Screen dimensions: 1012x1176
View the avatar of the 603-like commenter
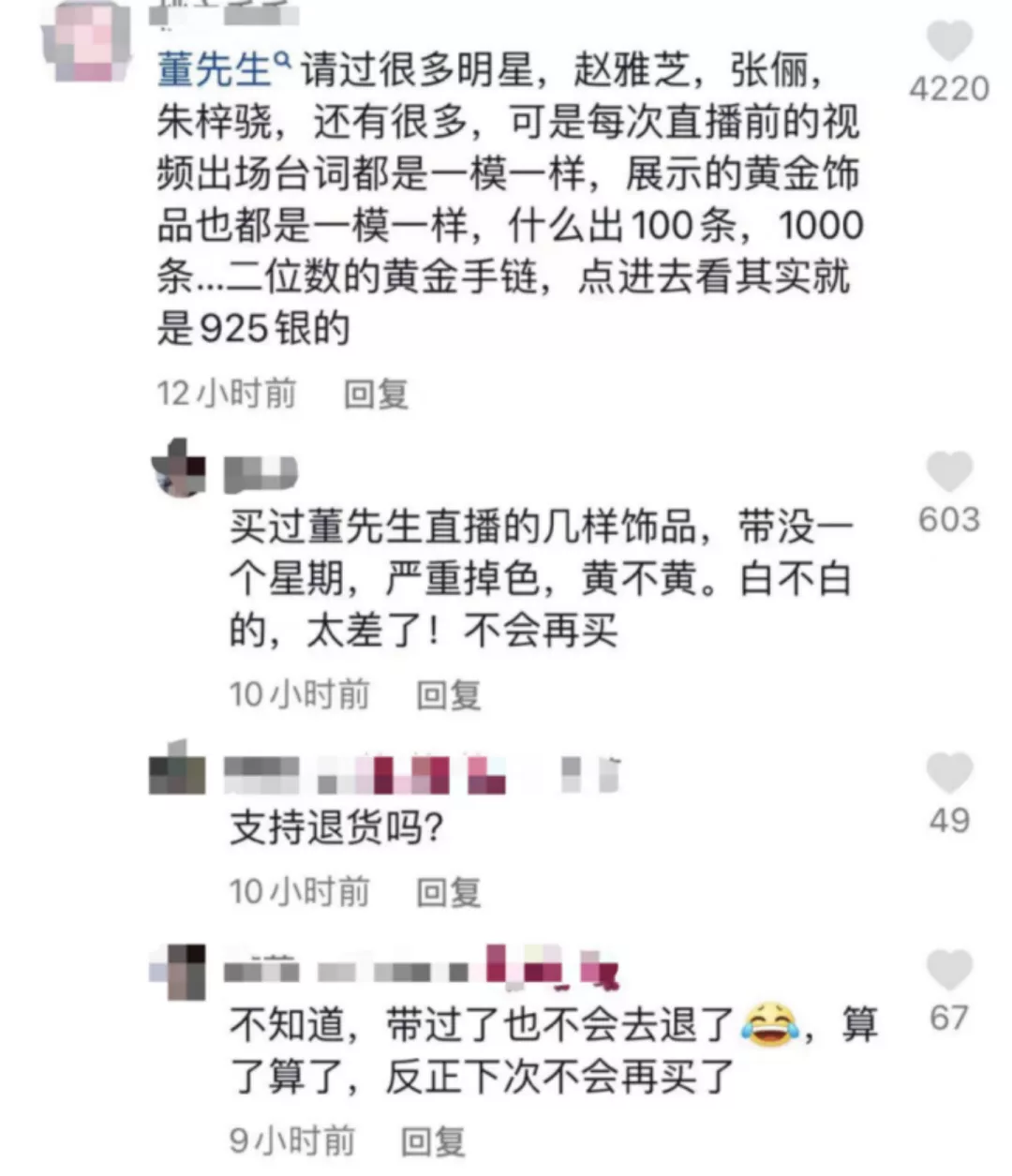click(x=177, y=469)
